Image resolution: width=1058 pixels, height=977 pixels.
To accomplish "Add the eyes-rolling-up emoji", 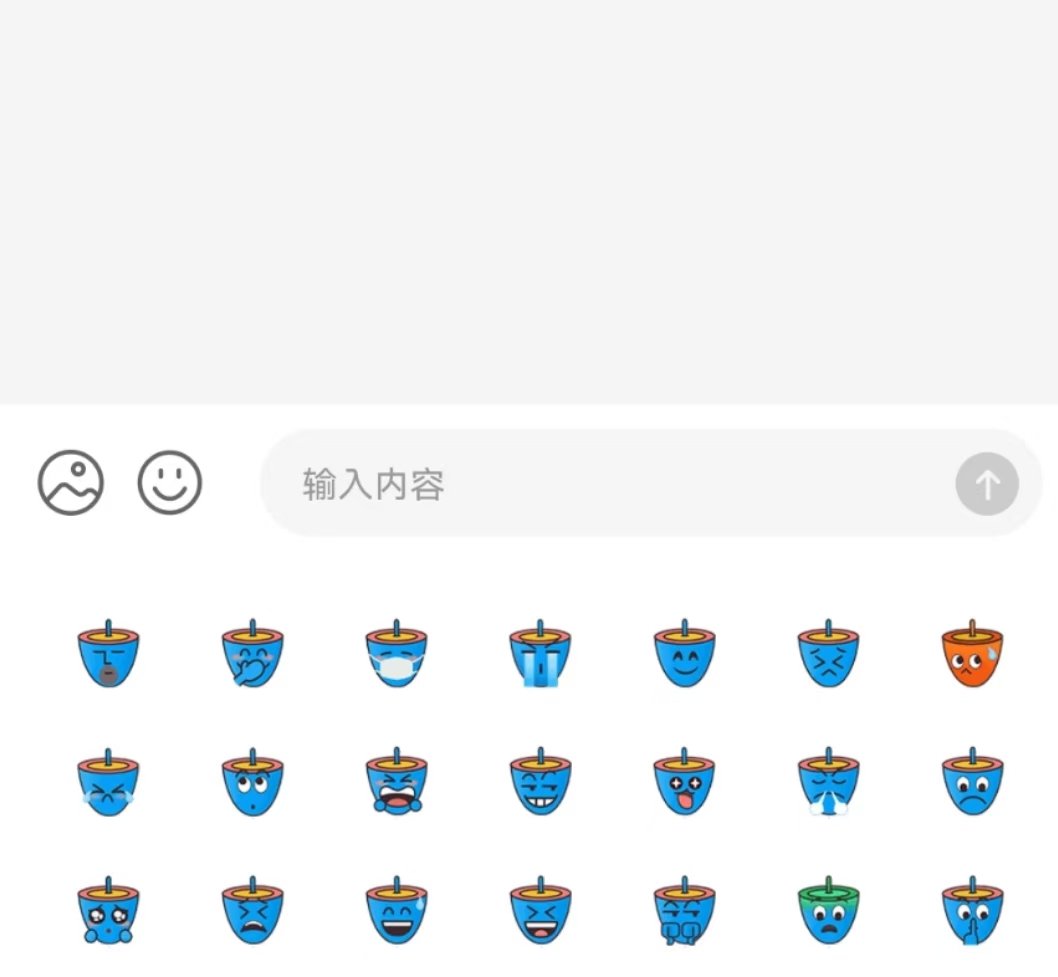I will 252,783.
